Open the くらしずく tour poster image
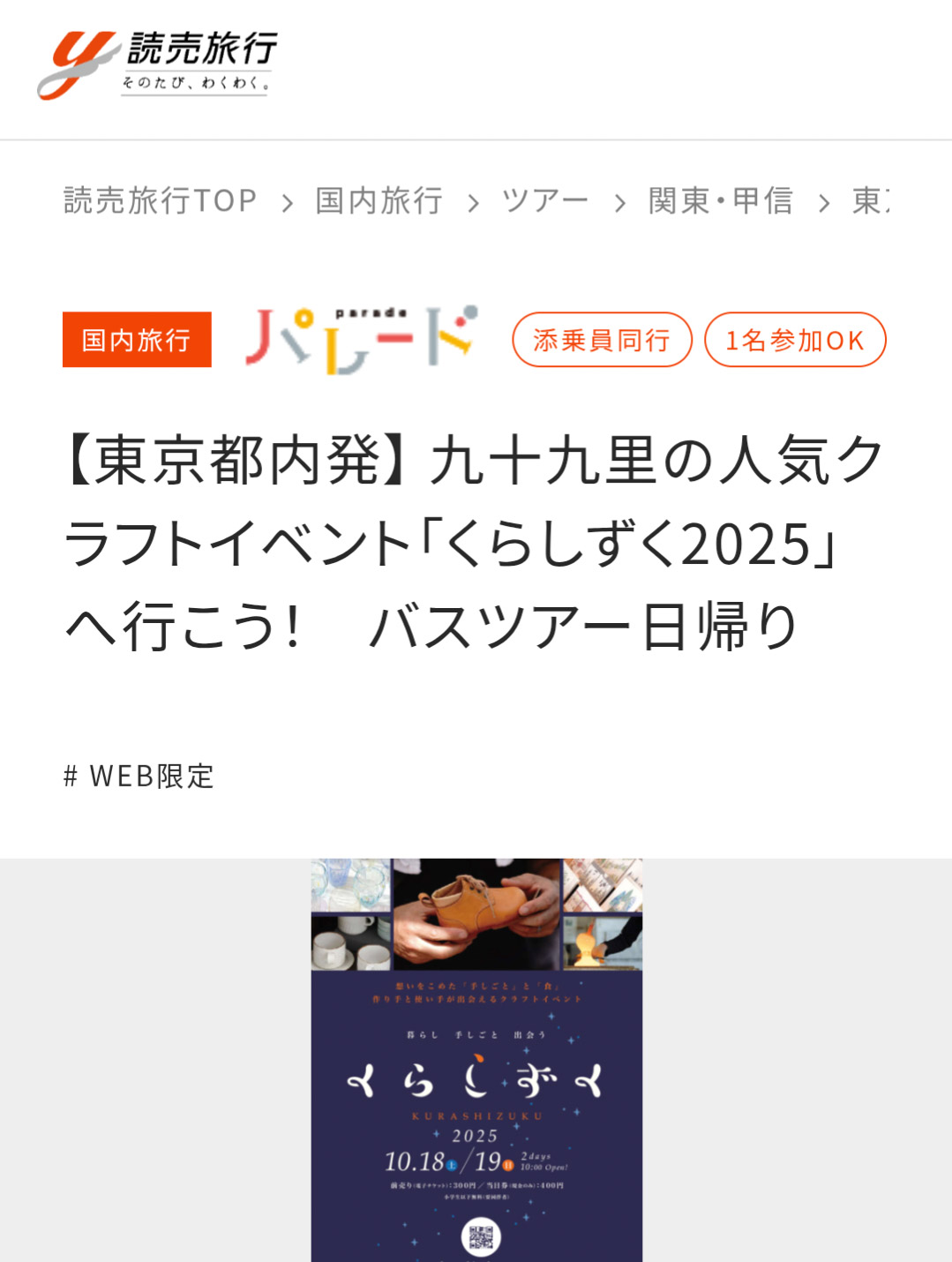This screenshot has width=952, height=1262. coord(476,1059)
